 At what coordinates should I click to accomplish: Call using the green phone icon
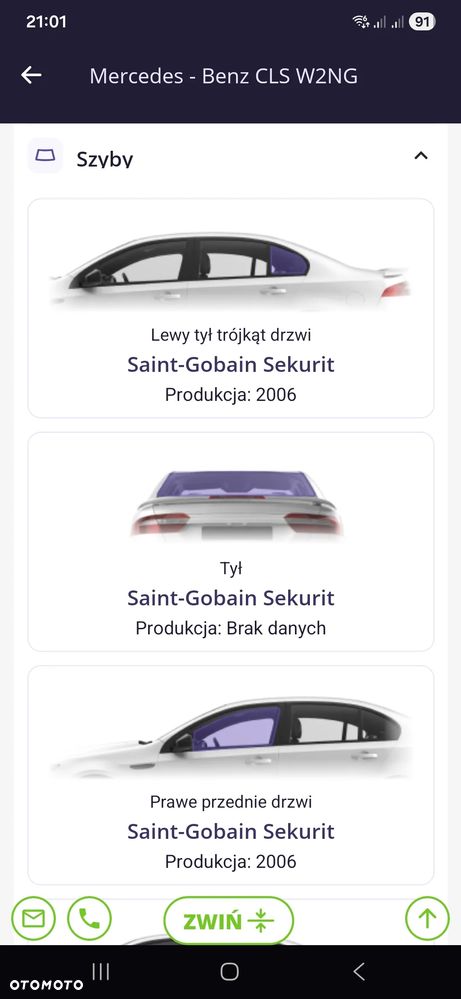pyautogui.click(x=89, y=918)
